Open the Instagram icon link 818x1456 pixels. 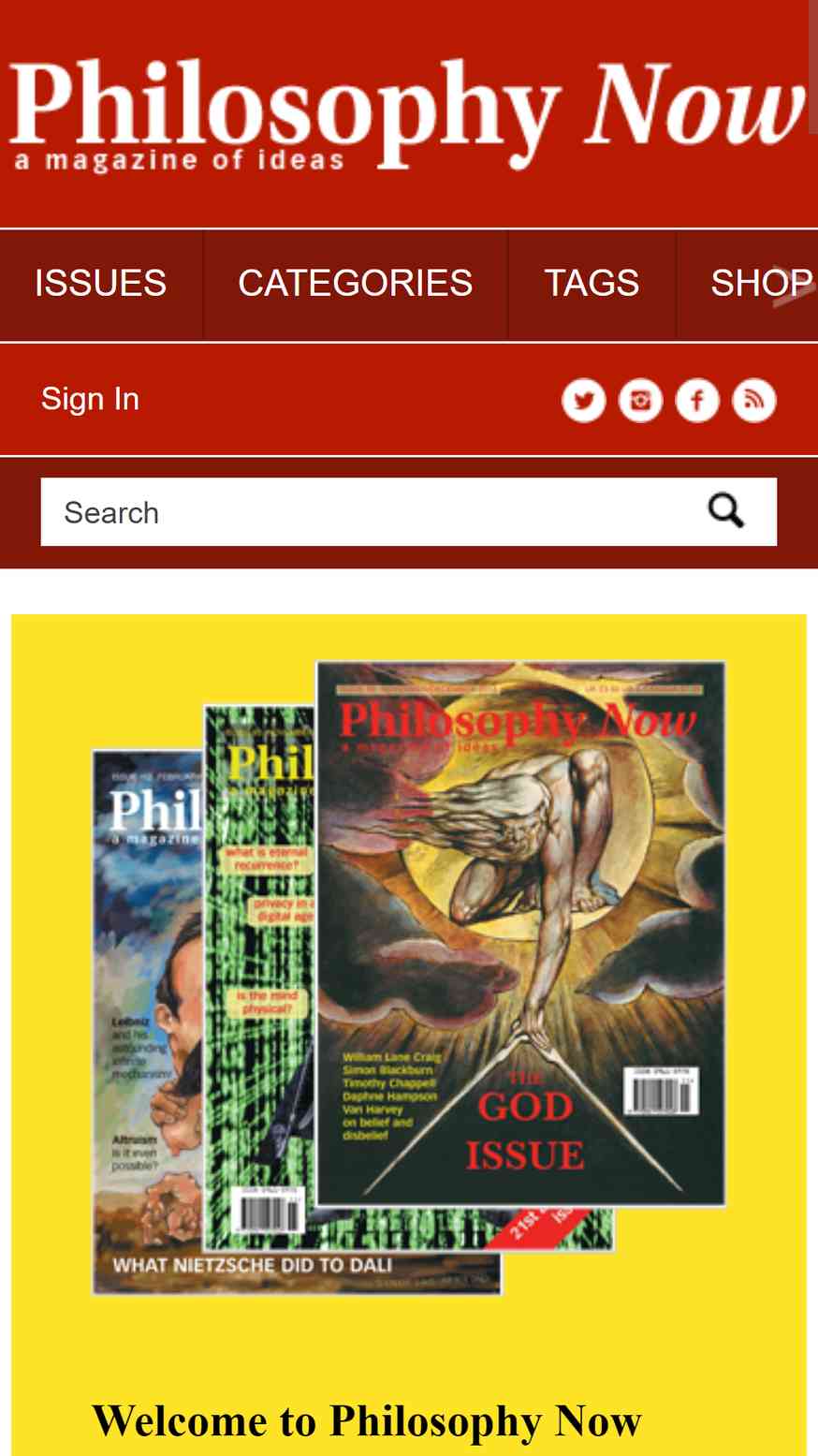tap(641, 401)
